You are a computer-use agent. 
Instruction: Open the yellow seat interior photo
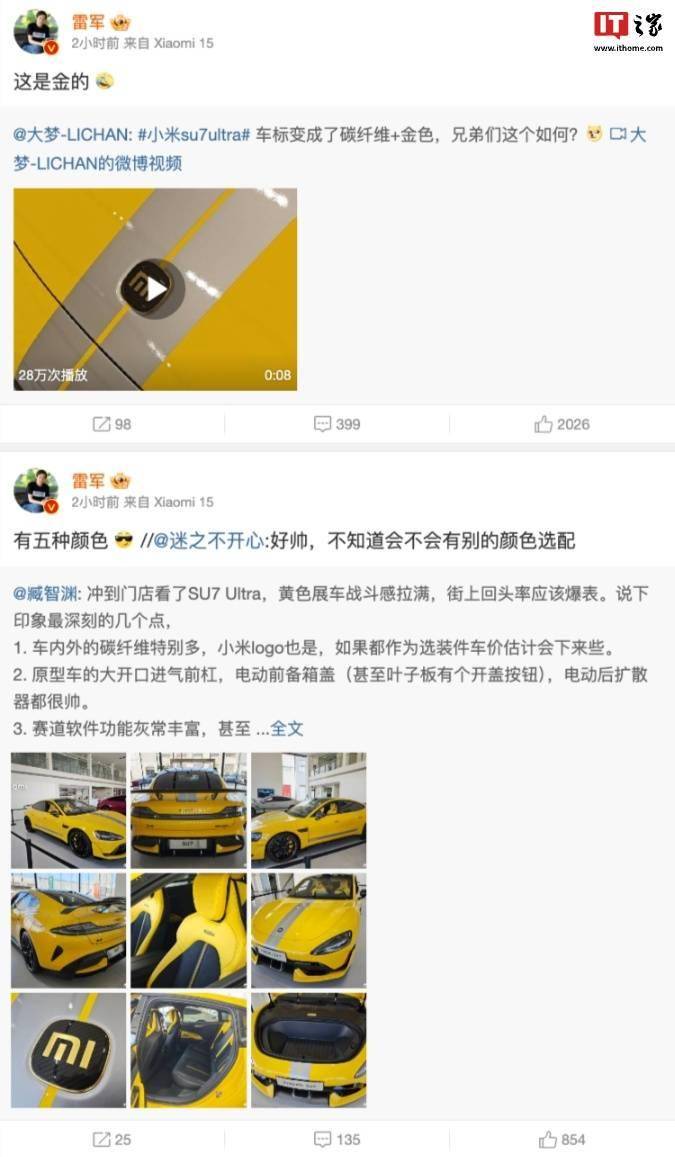pos(188,930)
